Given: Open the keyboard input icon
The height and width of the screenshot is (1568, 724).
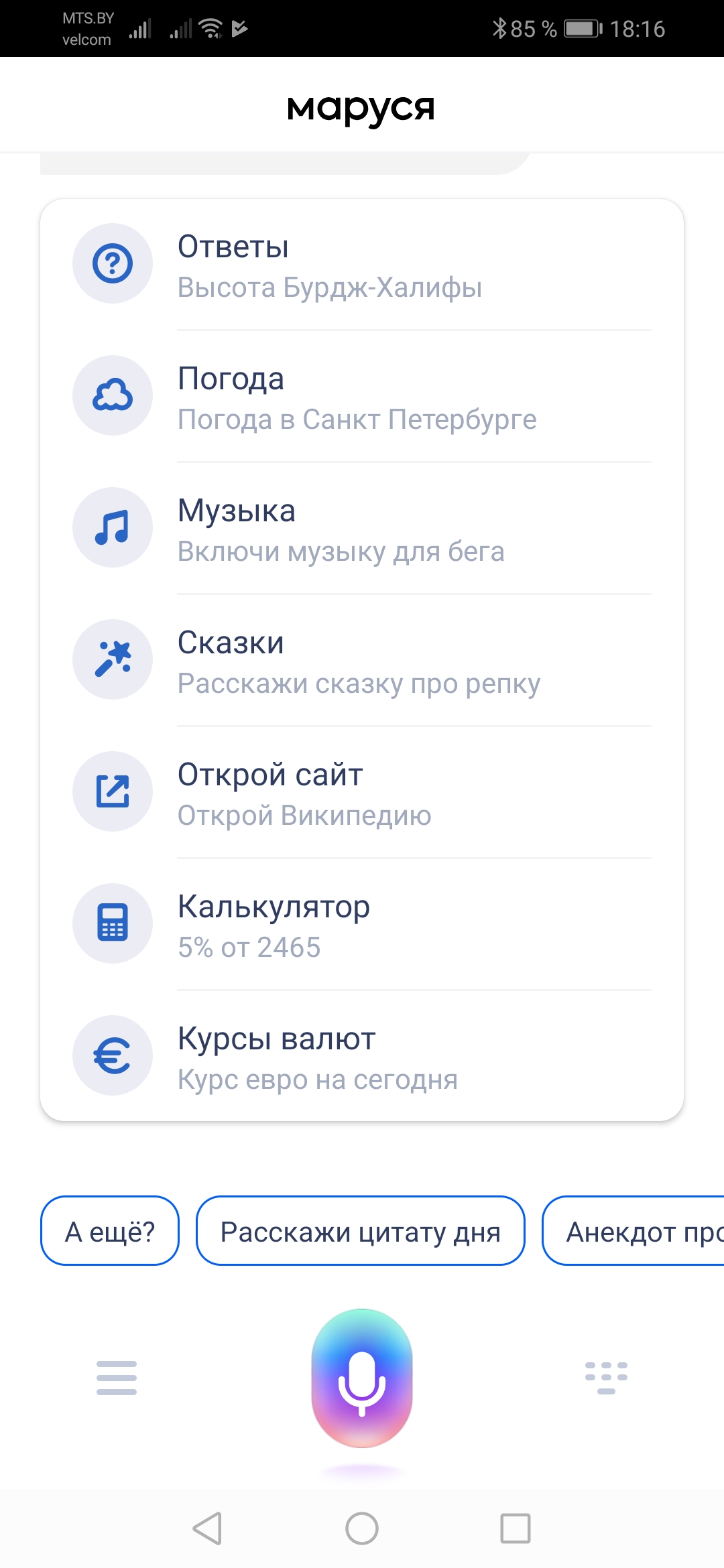Looking at the screenshot, I should (606, 1378).
